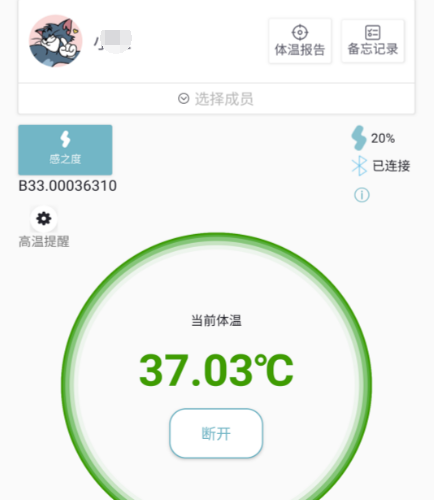
Task: Tap the 感之度 device tile
Action: click(65, 150)
